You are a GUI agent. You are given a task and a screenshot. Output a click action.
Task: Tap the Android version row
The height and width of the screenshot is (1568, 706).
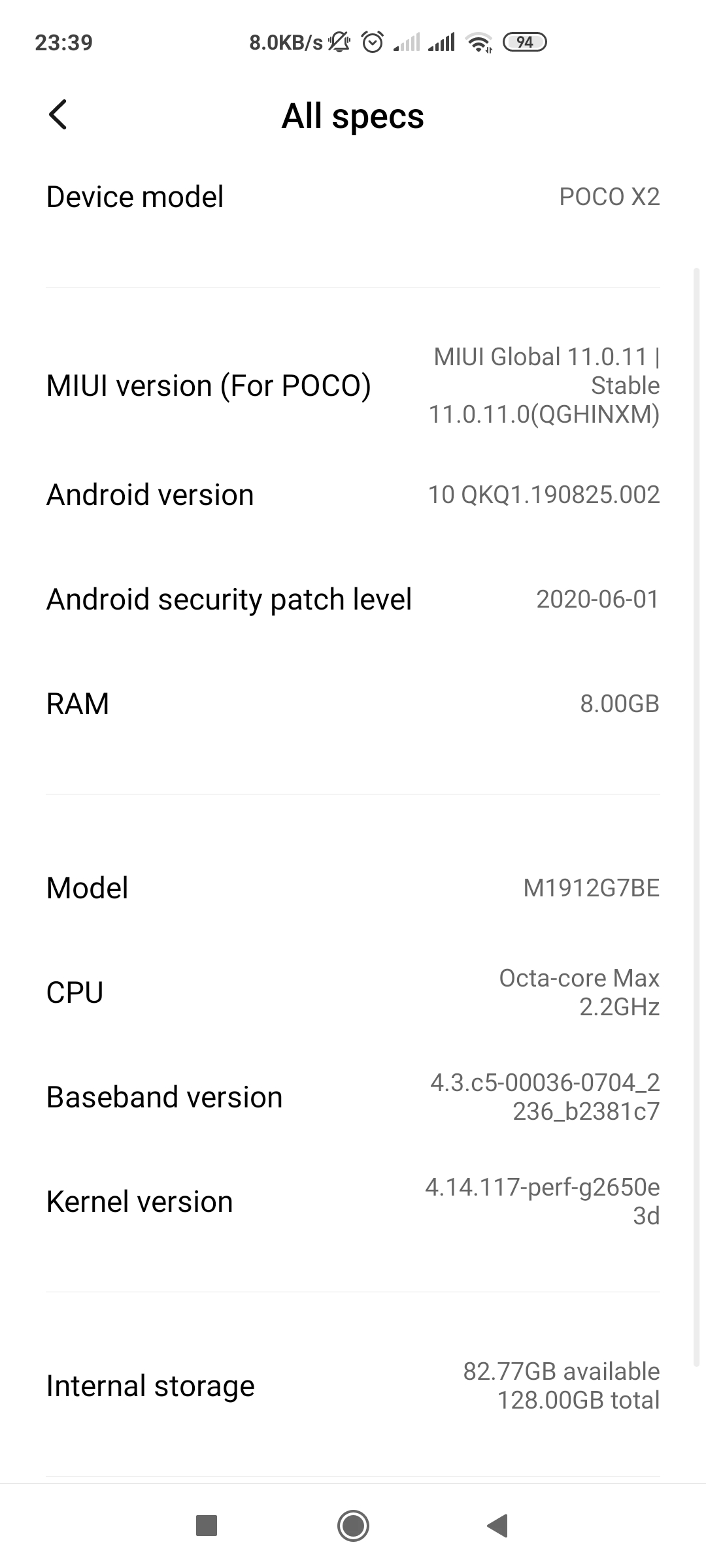pos(353,495)
